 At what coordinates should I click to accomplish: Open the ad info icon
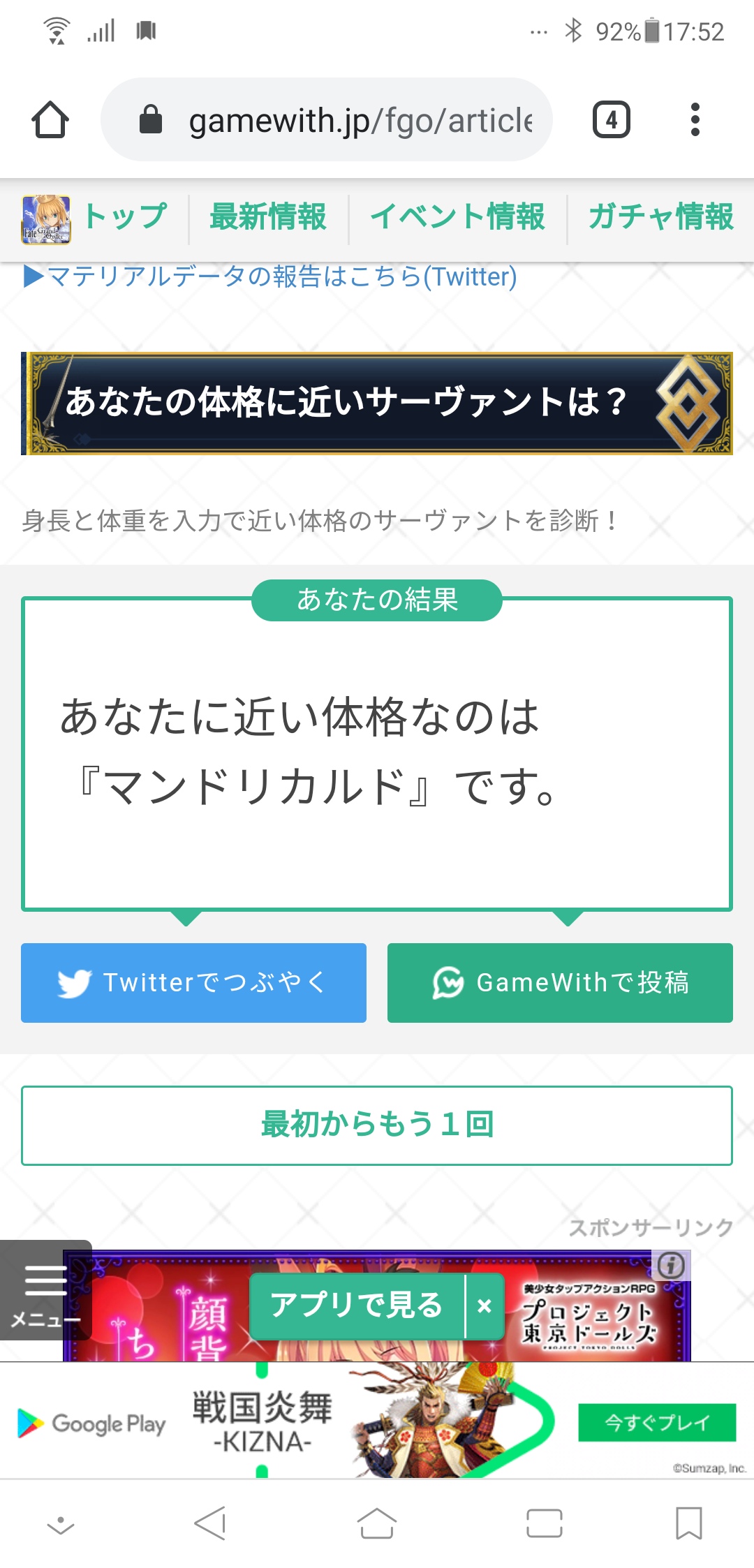point(671,1265)
